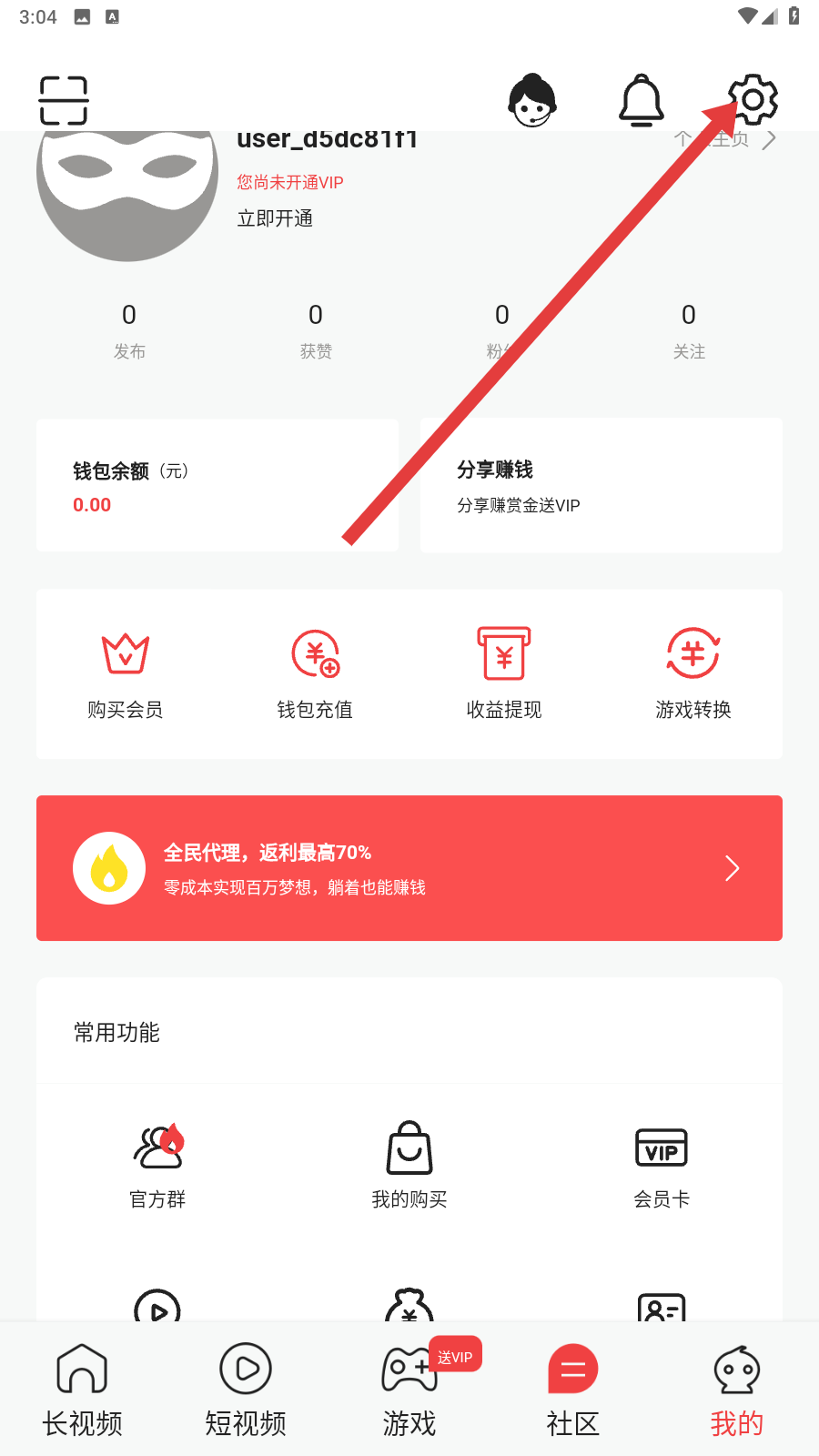
Task: Switch to the 社区 tab
Action: click(x=573, y=1390)
